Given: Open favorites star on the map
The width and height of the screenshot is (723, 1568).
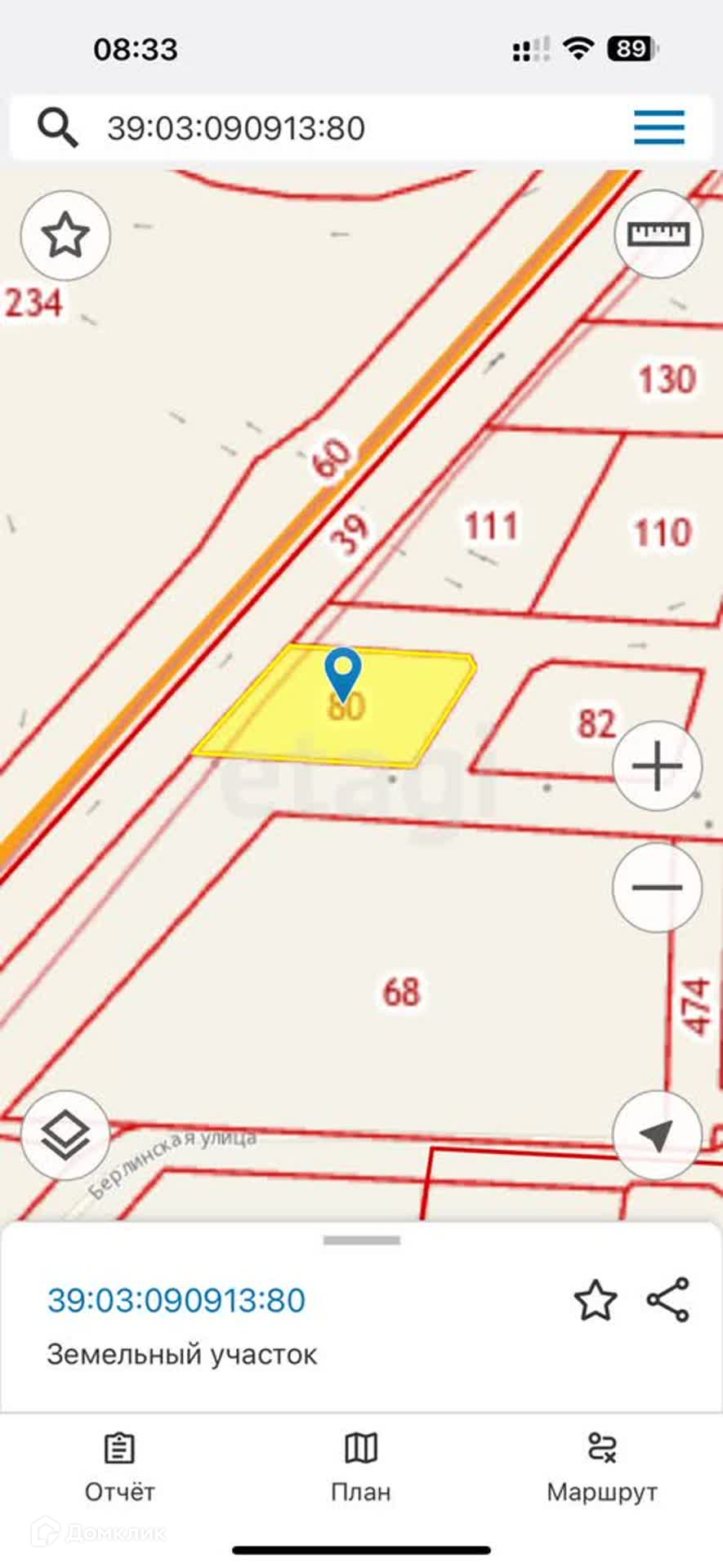Looking at the screenshot, I should pyautogui.click(x=65, y=235).
